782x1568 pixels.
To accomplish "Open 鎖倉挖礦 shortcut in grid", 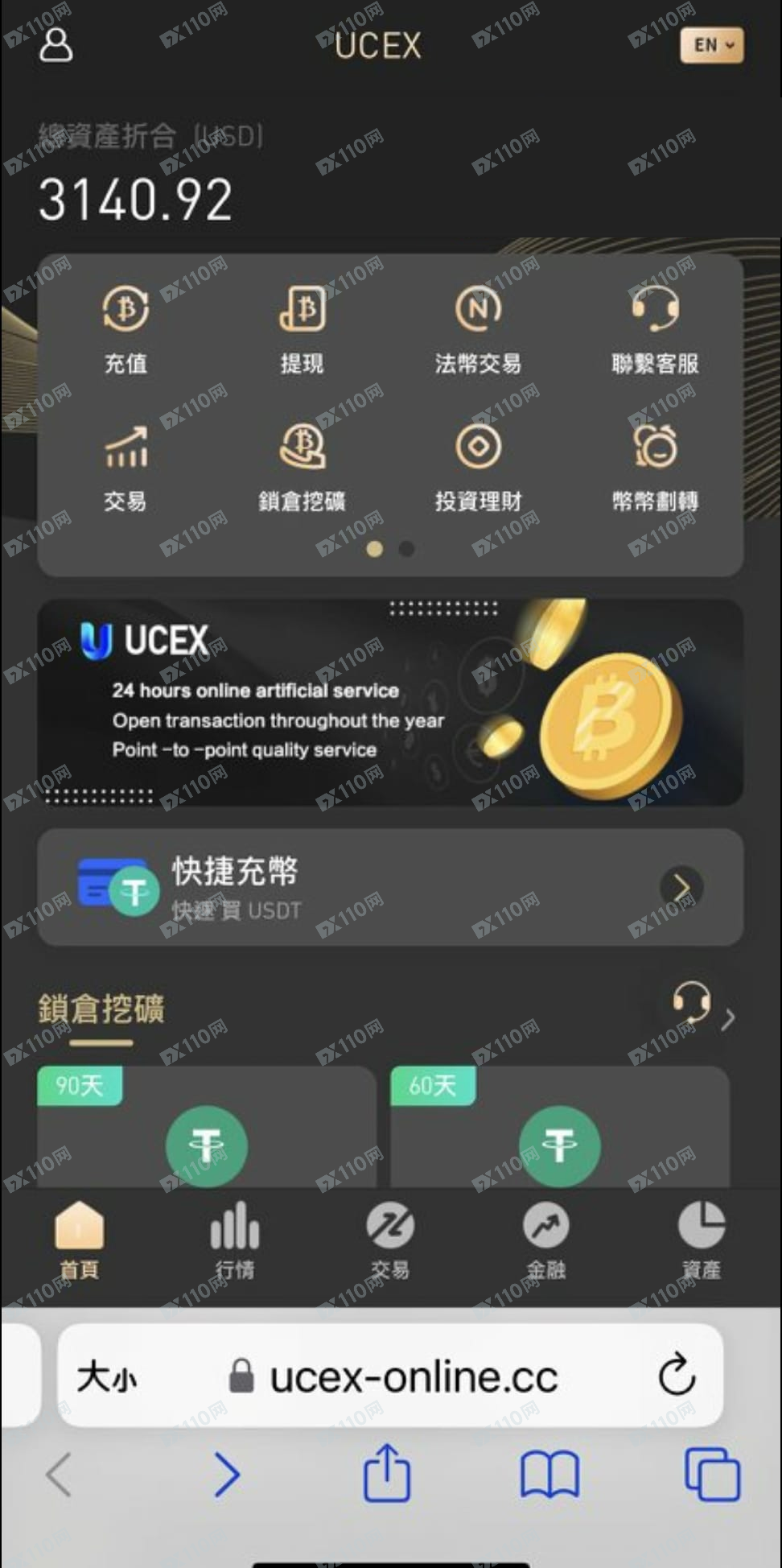I will click(303, 467).
